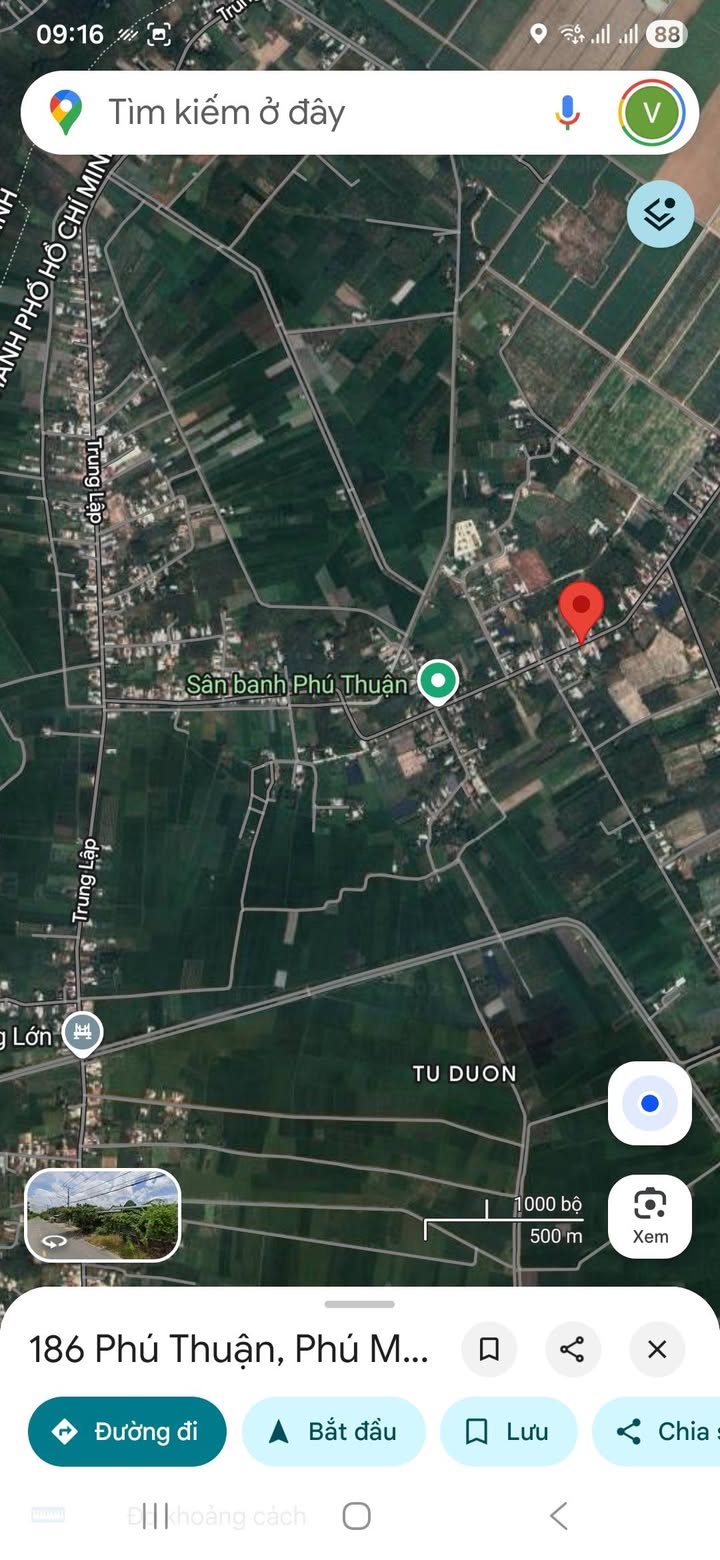
Task: Select the Sân banh Phú Thuận marker
Action: pyautogui.click(x=437, y=682)
